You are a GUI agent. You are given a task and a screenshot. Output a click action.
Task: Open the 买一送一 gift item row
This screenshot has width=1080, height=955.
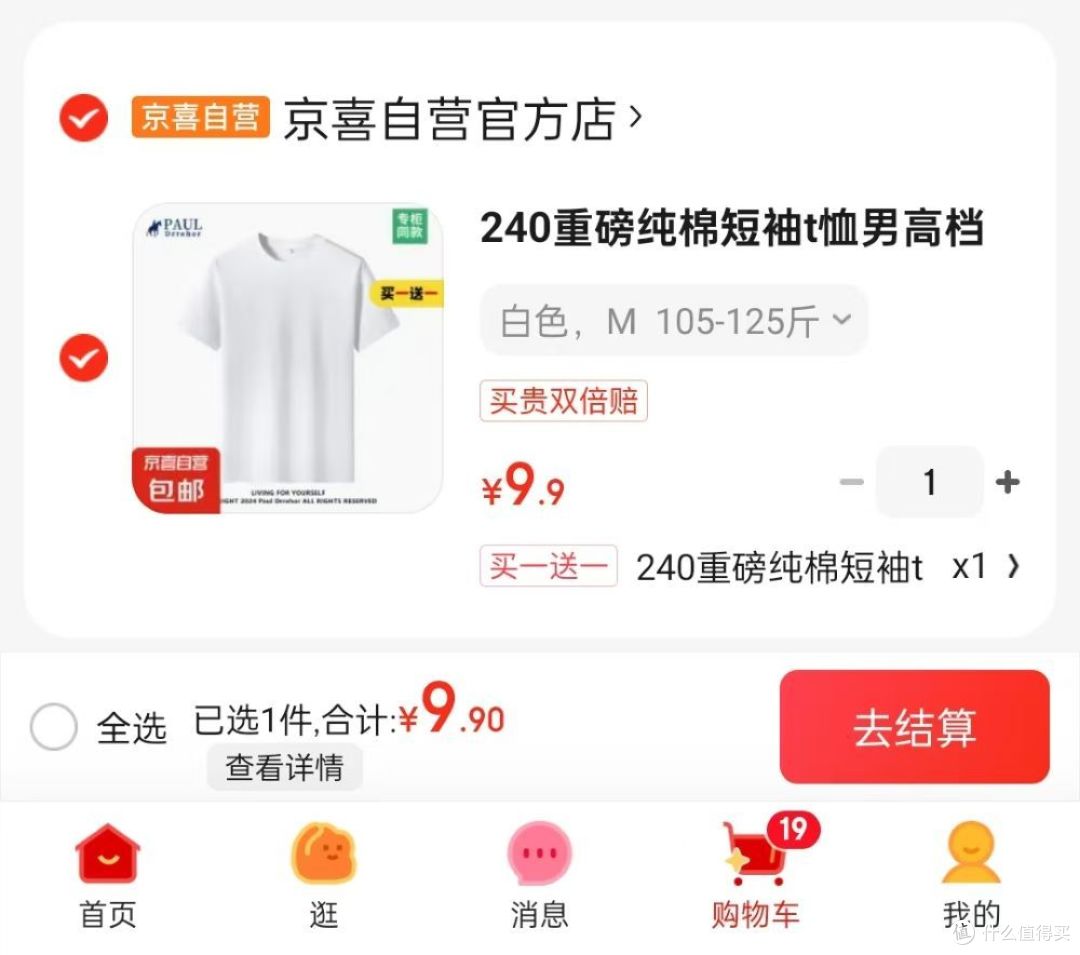click(x=750, y=567)
